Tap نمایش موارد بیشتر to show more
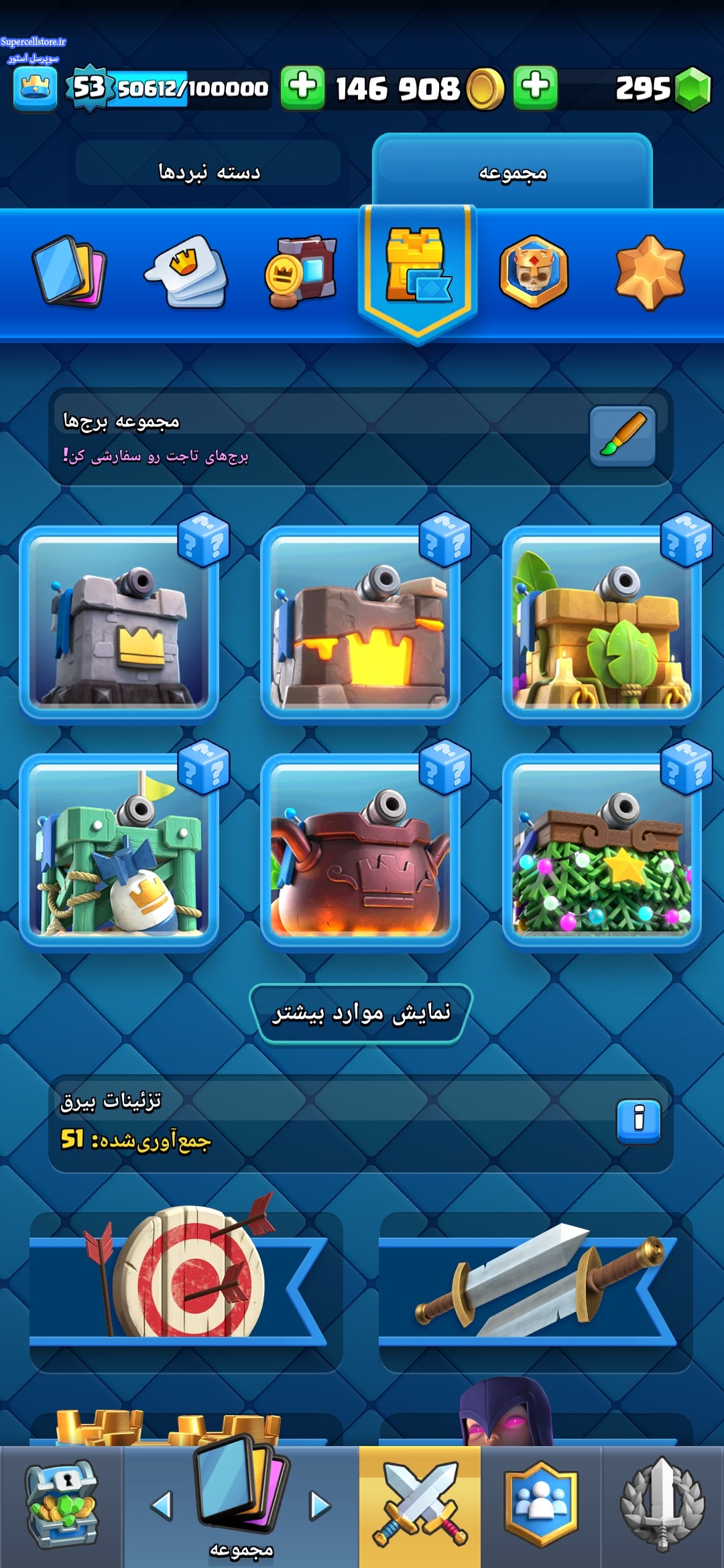Viewport: 724px width, 1568px height. point(361,1013)
